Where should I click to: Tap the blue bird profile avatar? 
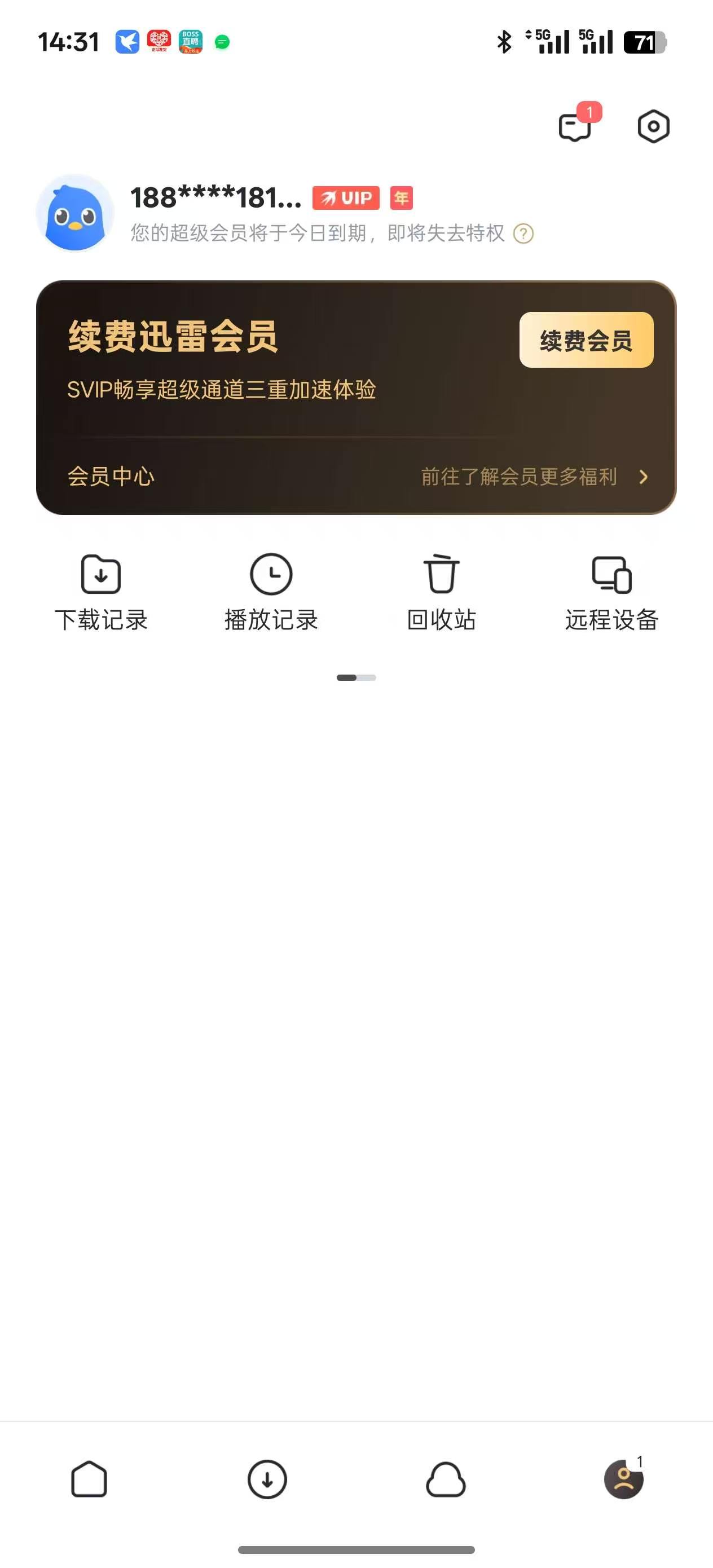coord(75,213)
